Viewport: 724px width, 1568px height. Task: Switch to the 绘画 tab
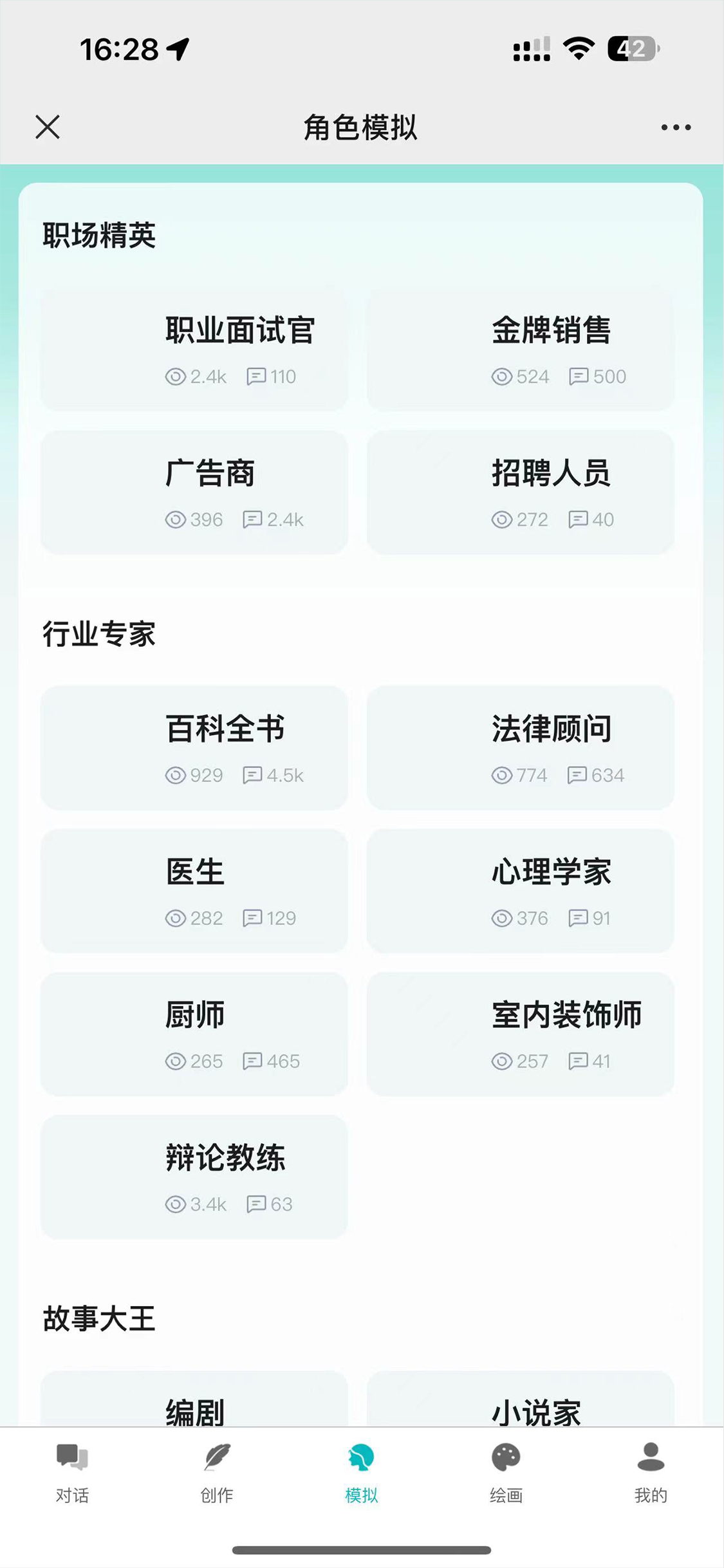coord(506,1473)
